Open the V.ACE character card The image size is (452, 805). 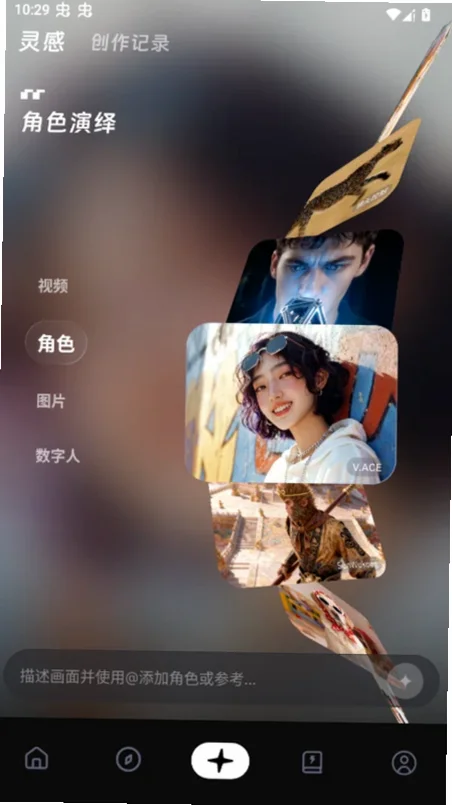pos(291,404)
